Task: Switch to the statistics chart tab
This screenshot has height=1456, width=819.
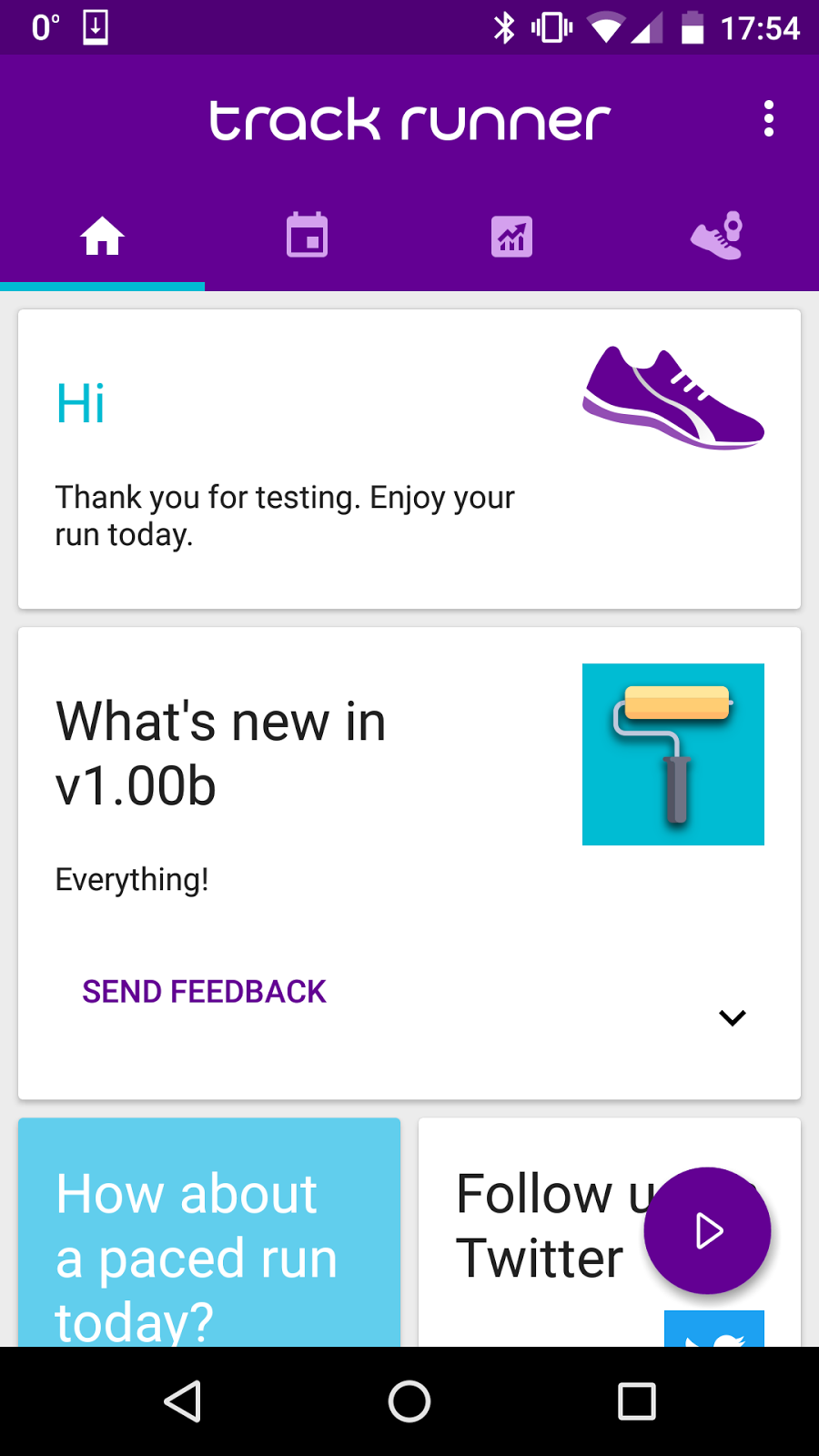Action: [x=511, y=237]
